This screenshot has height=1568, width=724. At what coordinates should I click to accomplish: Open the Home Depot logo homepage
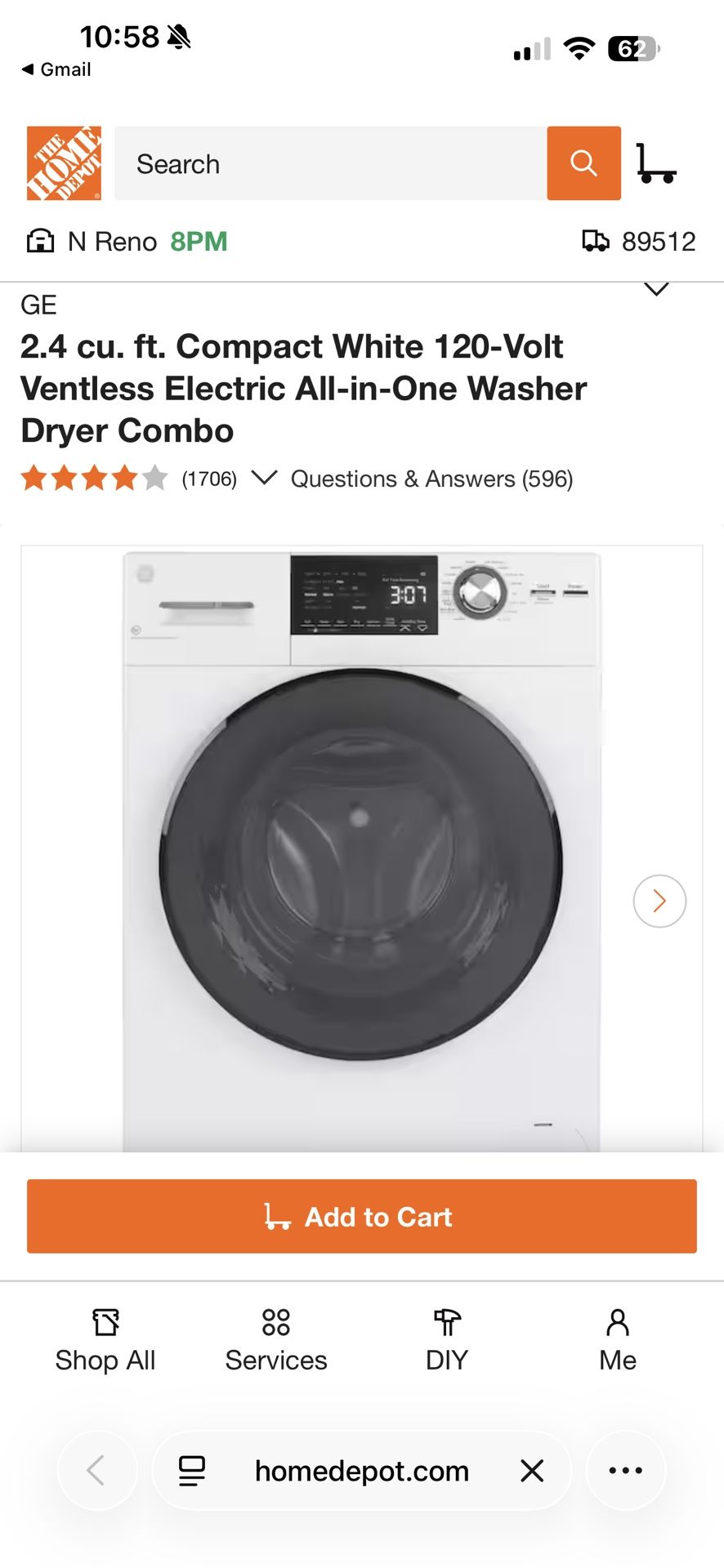pos(63,162)
